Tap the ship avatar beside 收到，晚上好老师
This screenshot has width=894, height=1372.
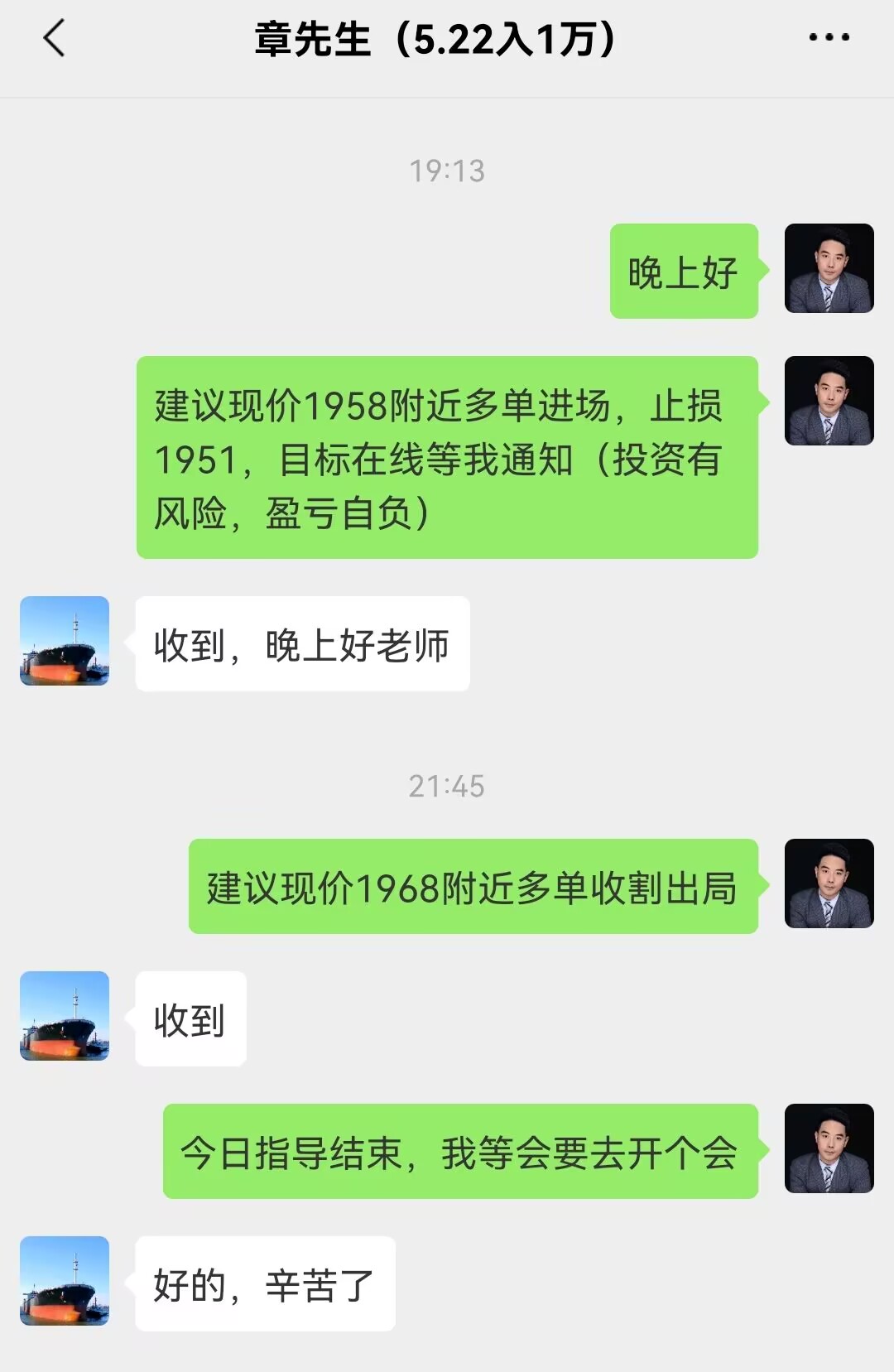(65, 641)
